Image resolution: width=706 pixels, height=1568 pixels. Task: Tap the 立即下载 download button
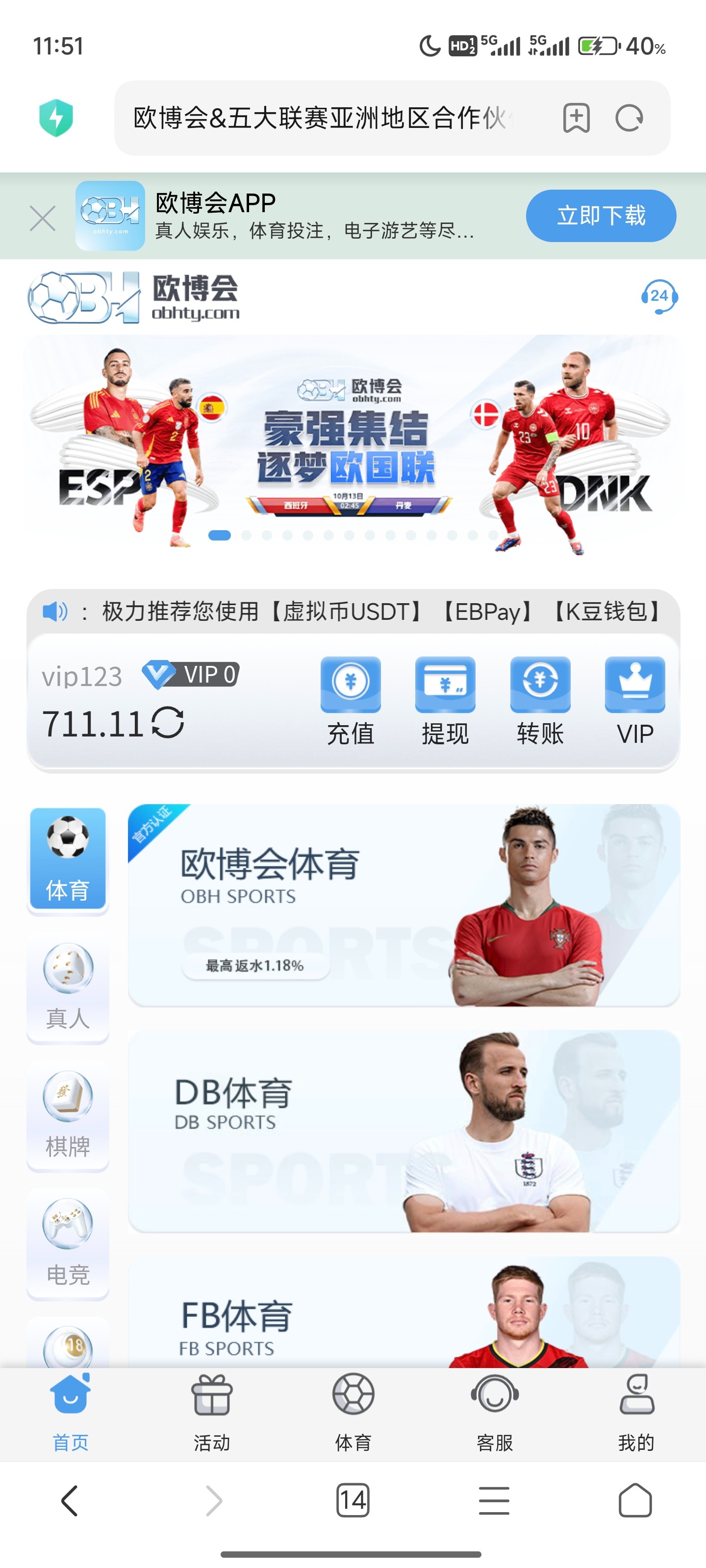600,216
